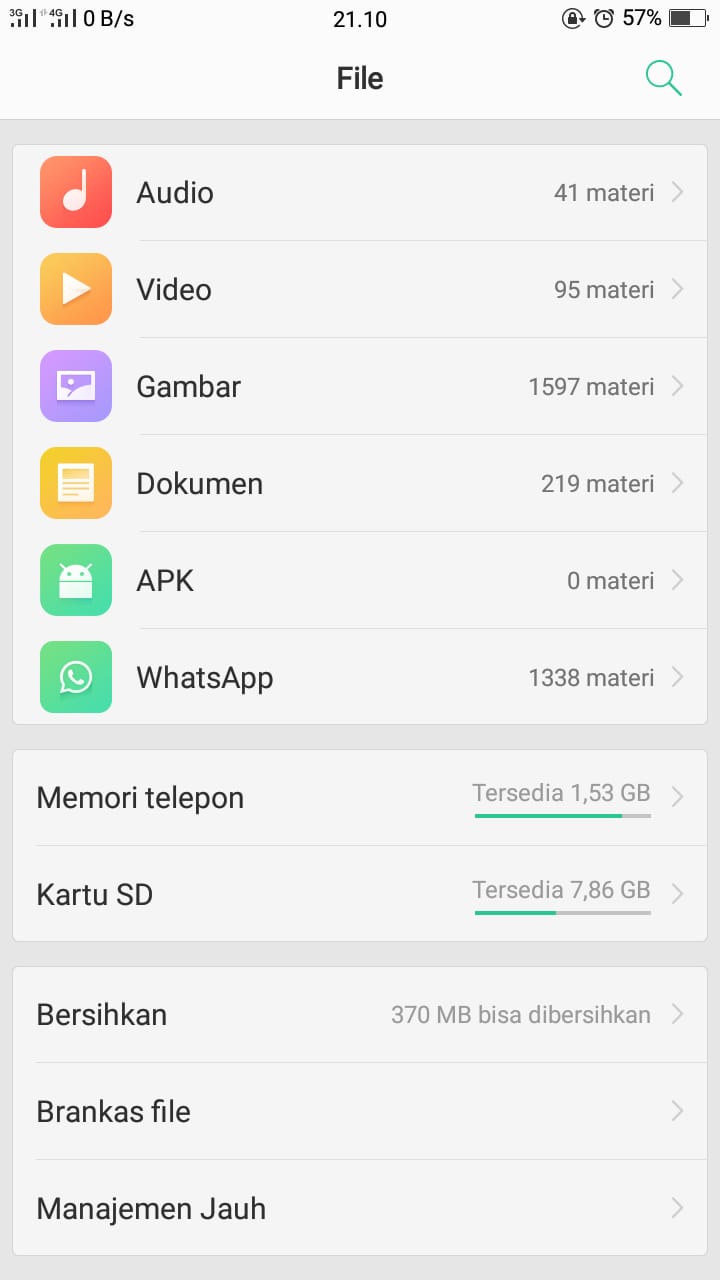Tap the Dokumen documents icon

click(x=75, y=483)
